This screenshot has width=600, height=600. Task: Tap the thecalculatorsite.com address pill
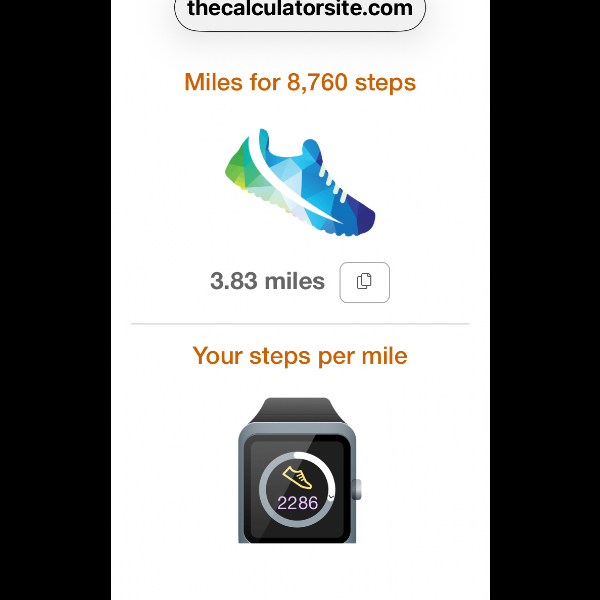[x=300, y=10]
